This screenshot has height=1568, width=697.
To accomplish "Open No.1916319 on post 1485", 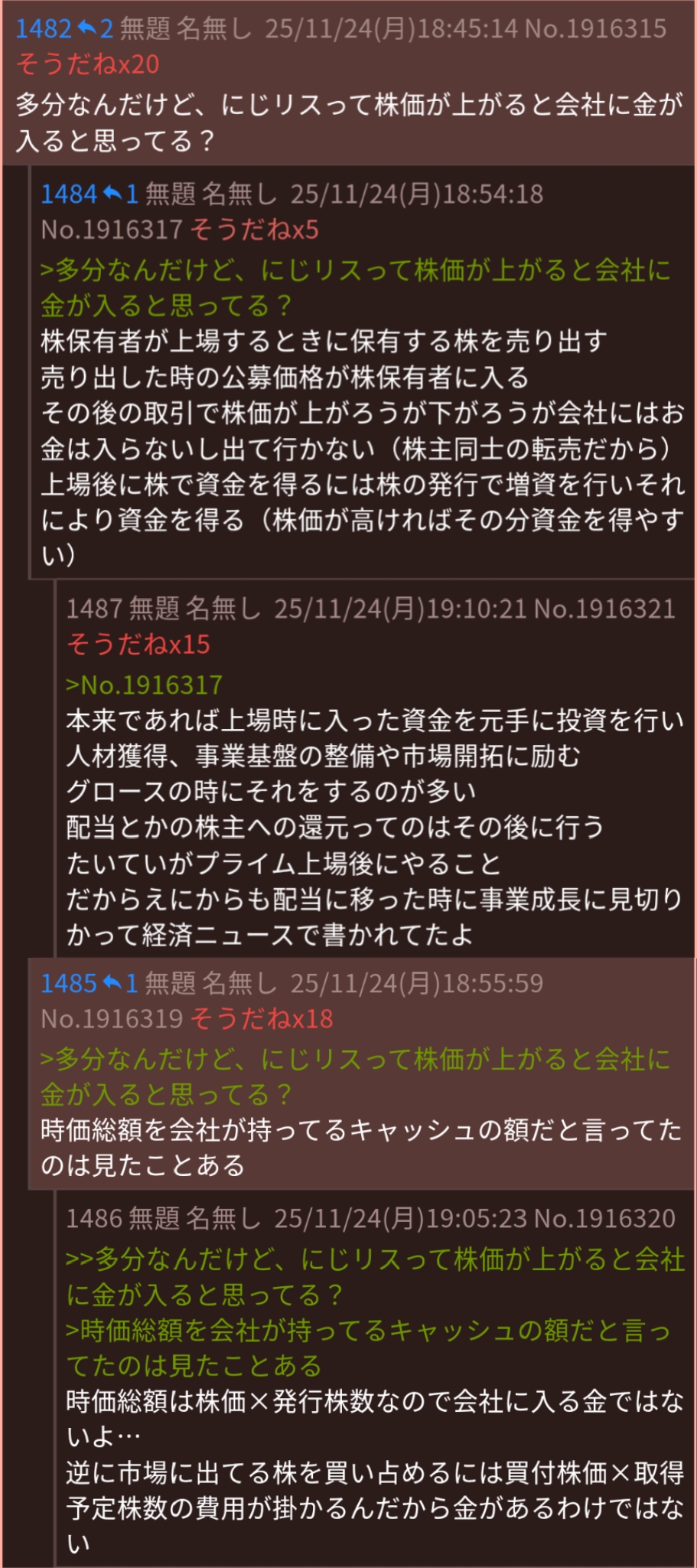I will 112,1019.
